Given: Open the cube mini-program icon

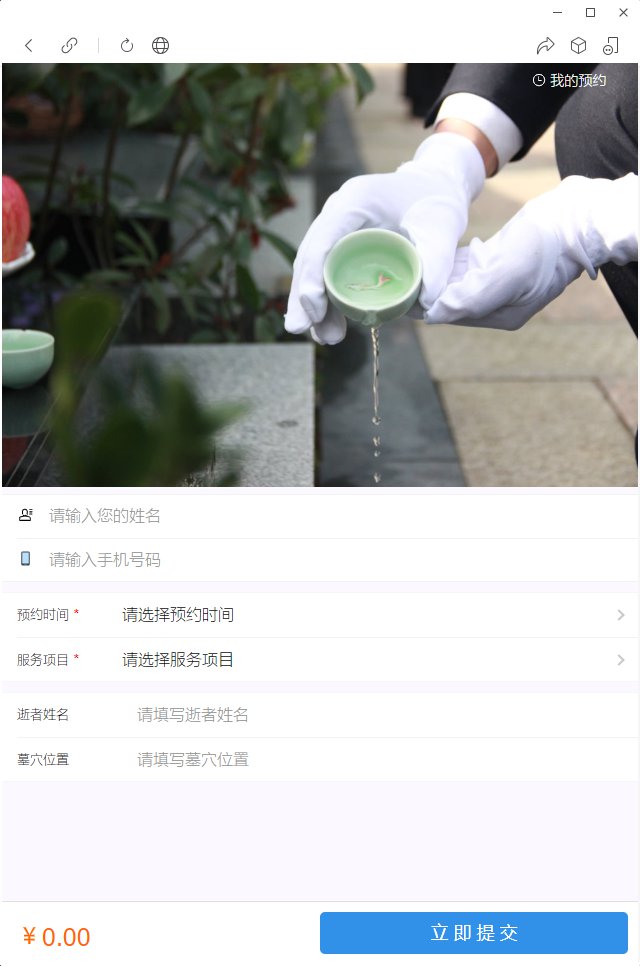Looking at the screenshot, I should click(x=578, y=45).
